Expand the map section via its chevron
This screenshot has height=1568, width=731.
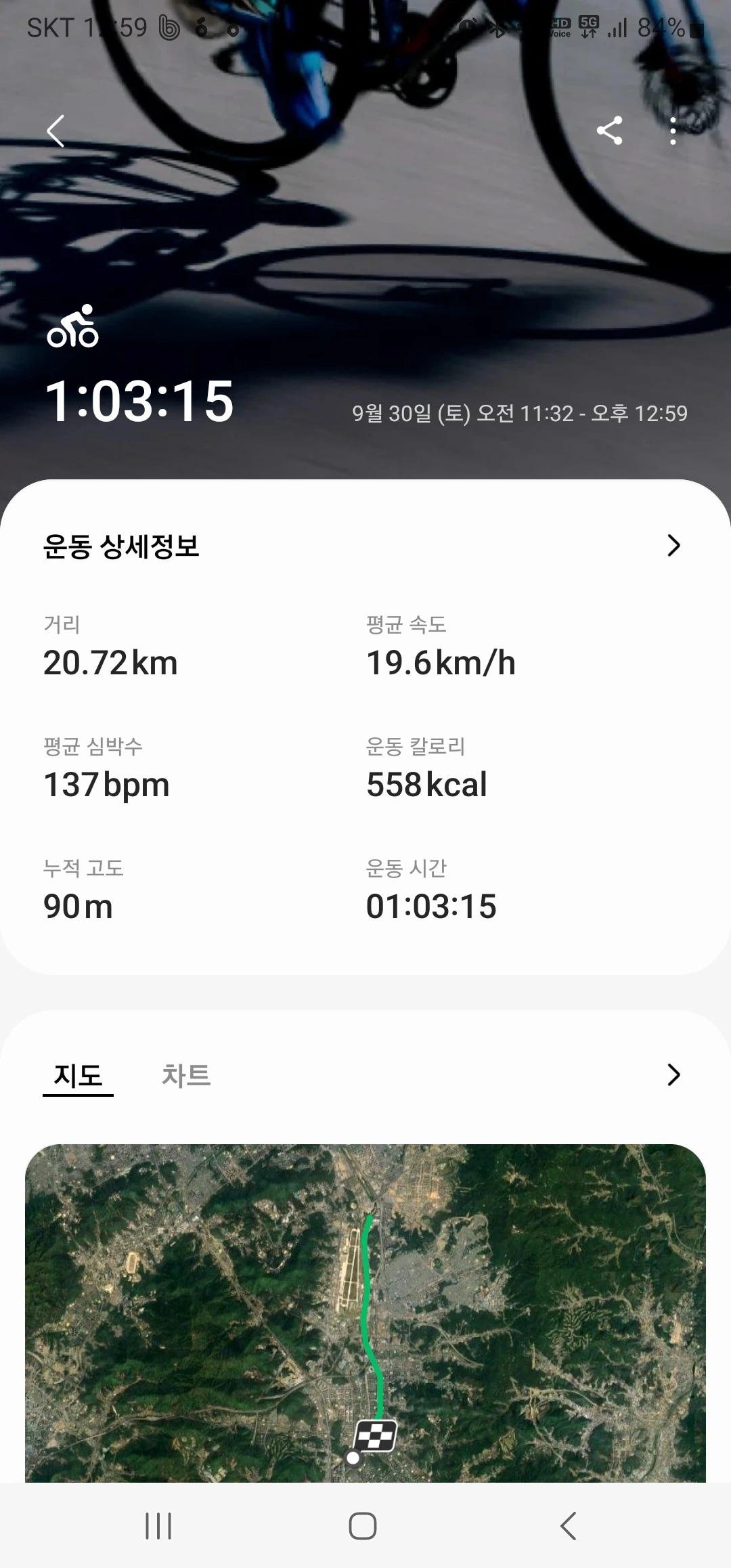673,1075
